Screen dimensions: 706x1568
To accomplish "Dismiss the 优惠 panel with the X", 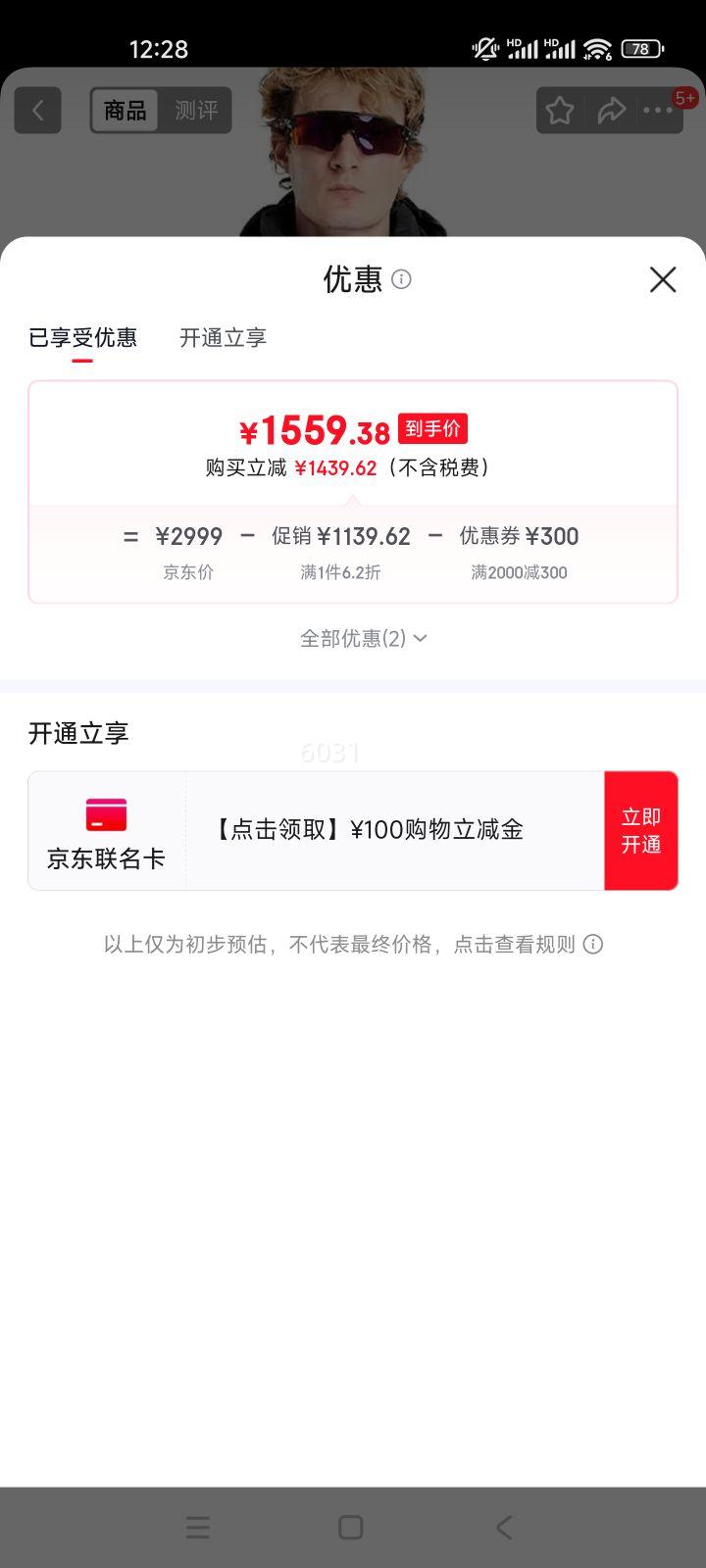I will coord(663,279).
